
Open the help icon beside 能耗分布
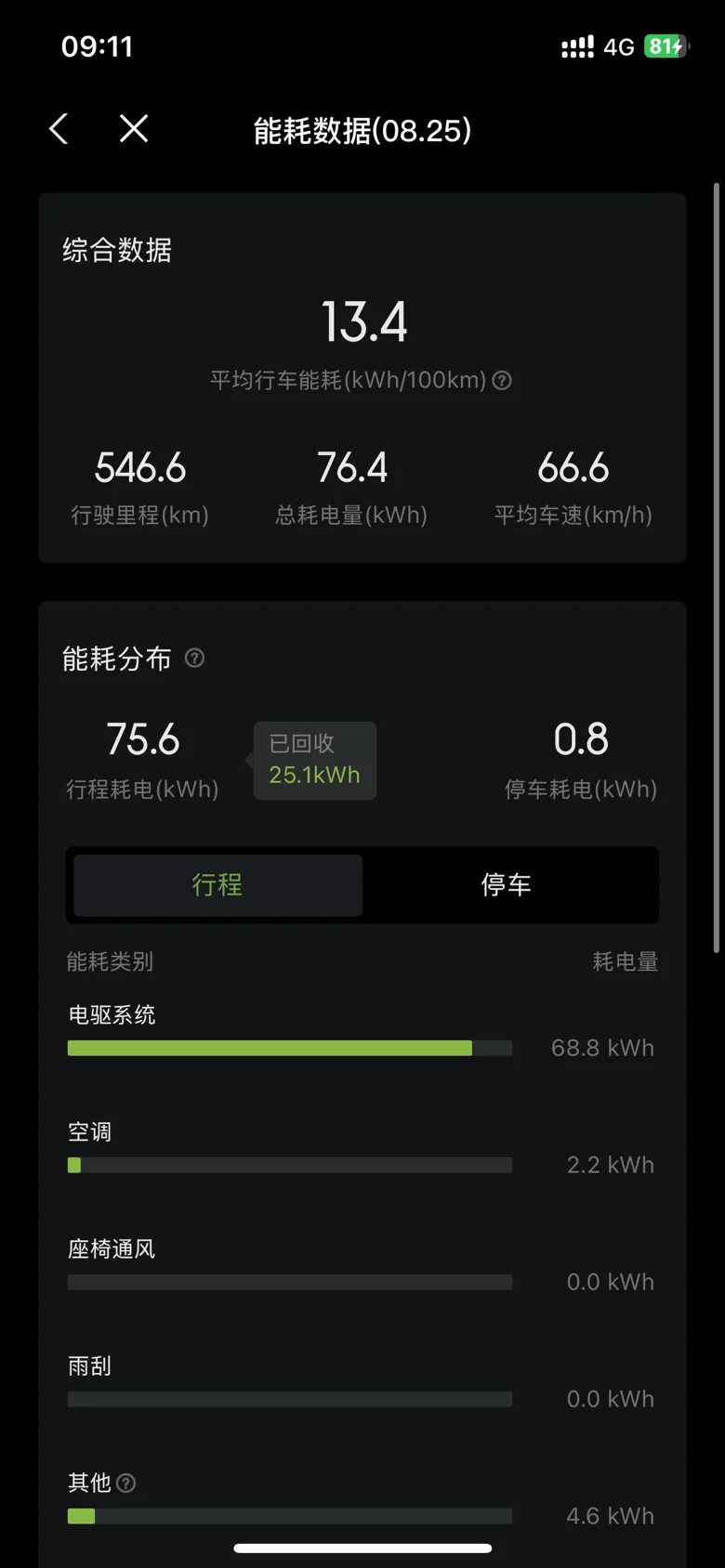click(194, 658)
